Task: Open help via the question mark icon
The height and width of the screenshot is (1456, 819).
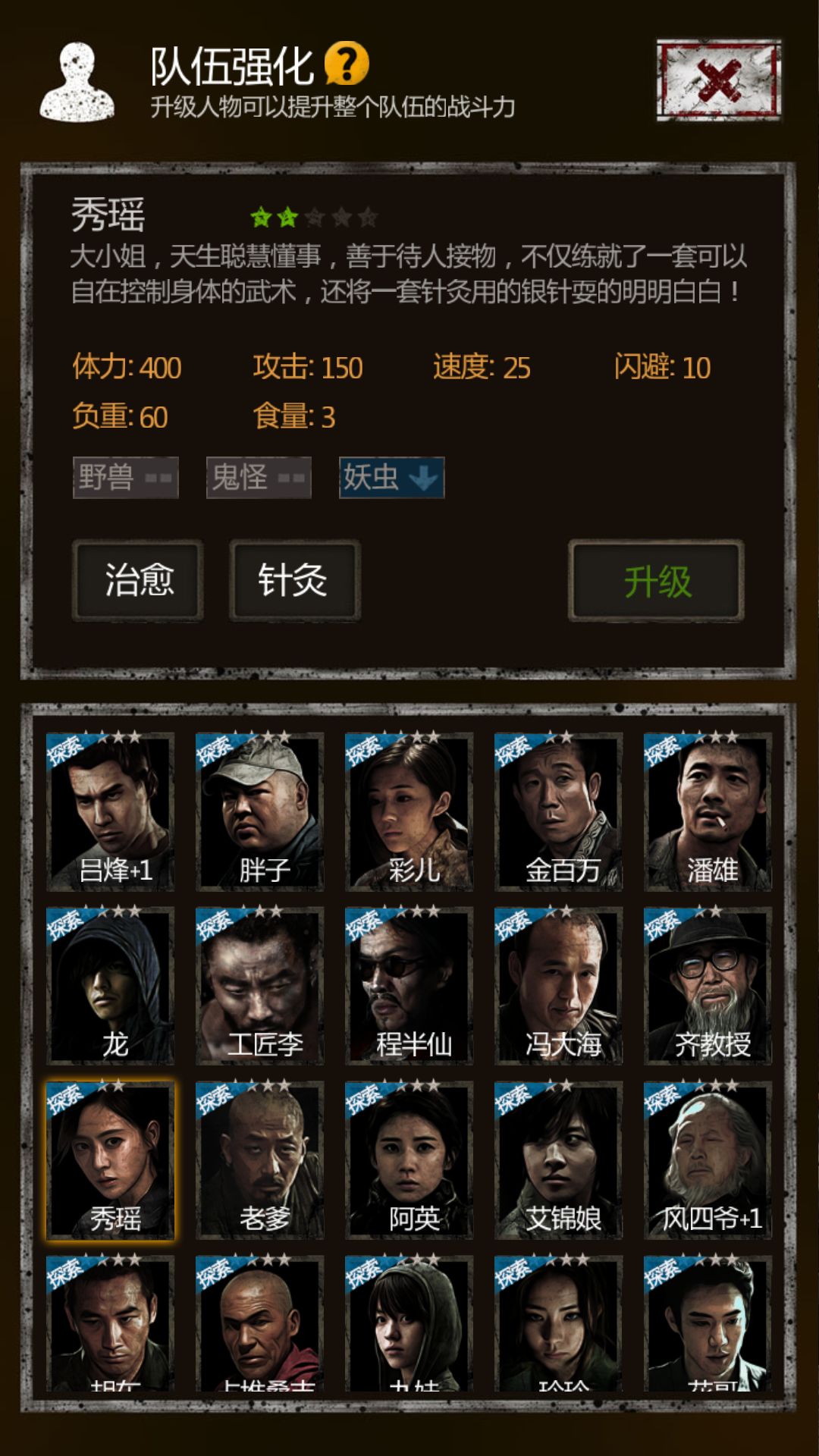Action: coord(345,64)
